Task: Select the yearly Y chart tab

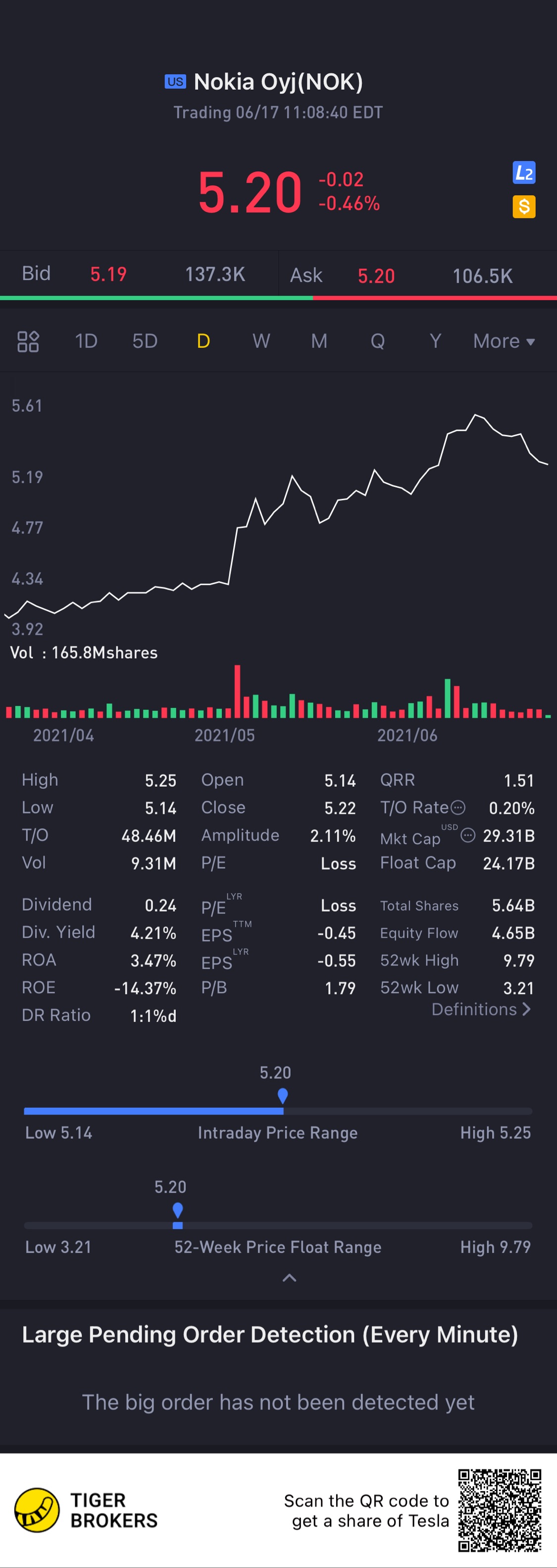Action: click(x=435, y=341)
